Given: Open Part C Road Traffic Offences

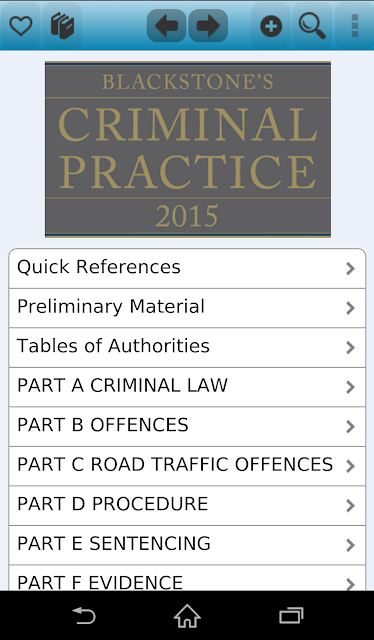Looking at the screenshot, I should tap(187, 466).
